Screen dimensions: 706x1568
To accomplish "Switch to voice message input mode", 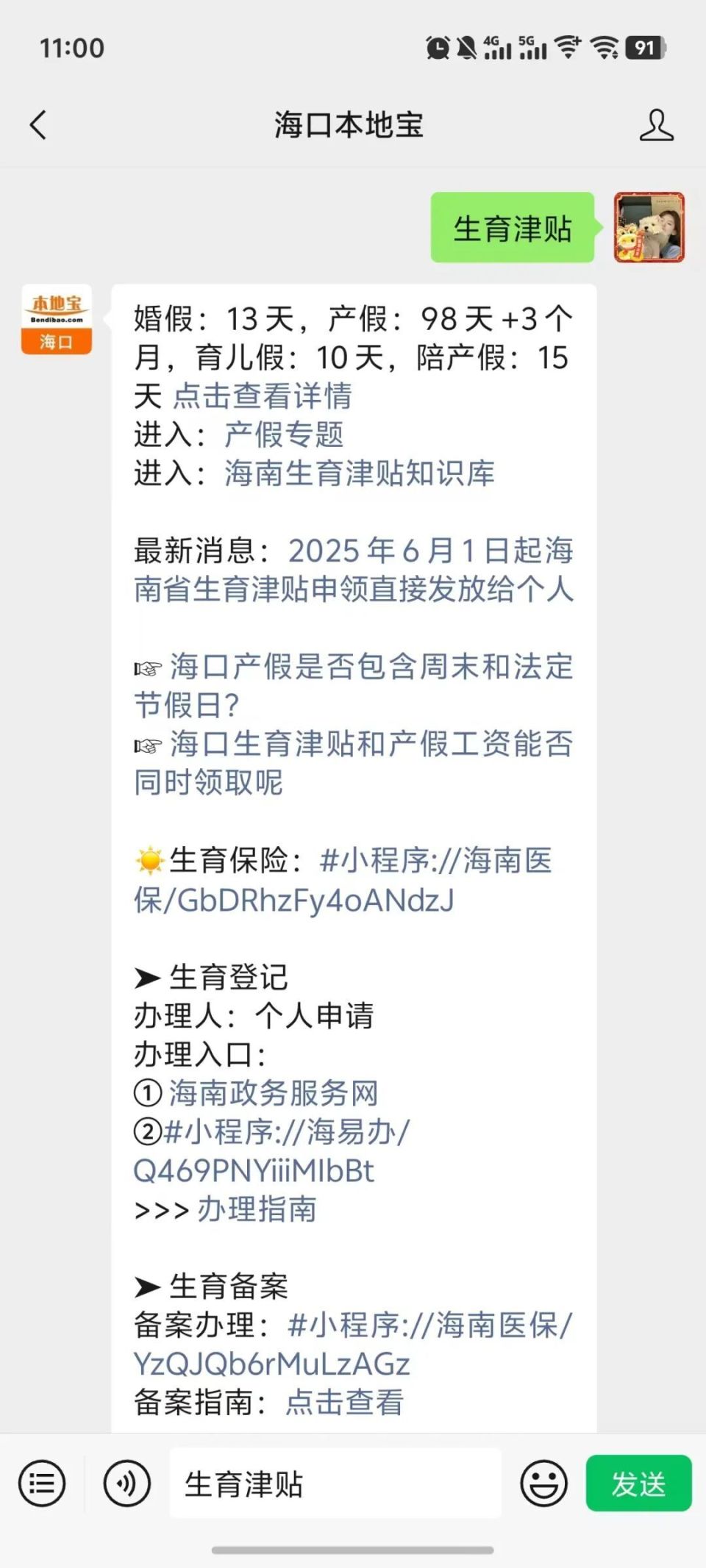I will [x=126, y=1483].
